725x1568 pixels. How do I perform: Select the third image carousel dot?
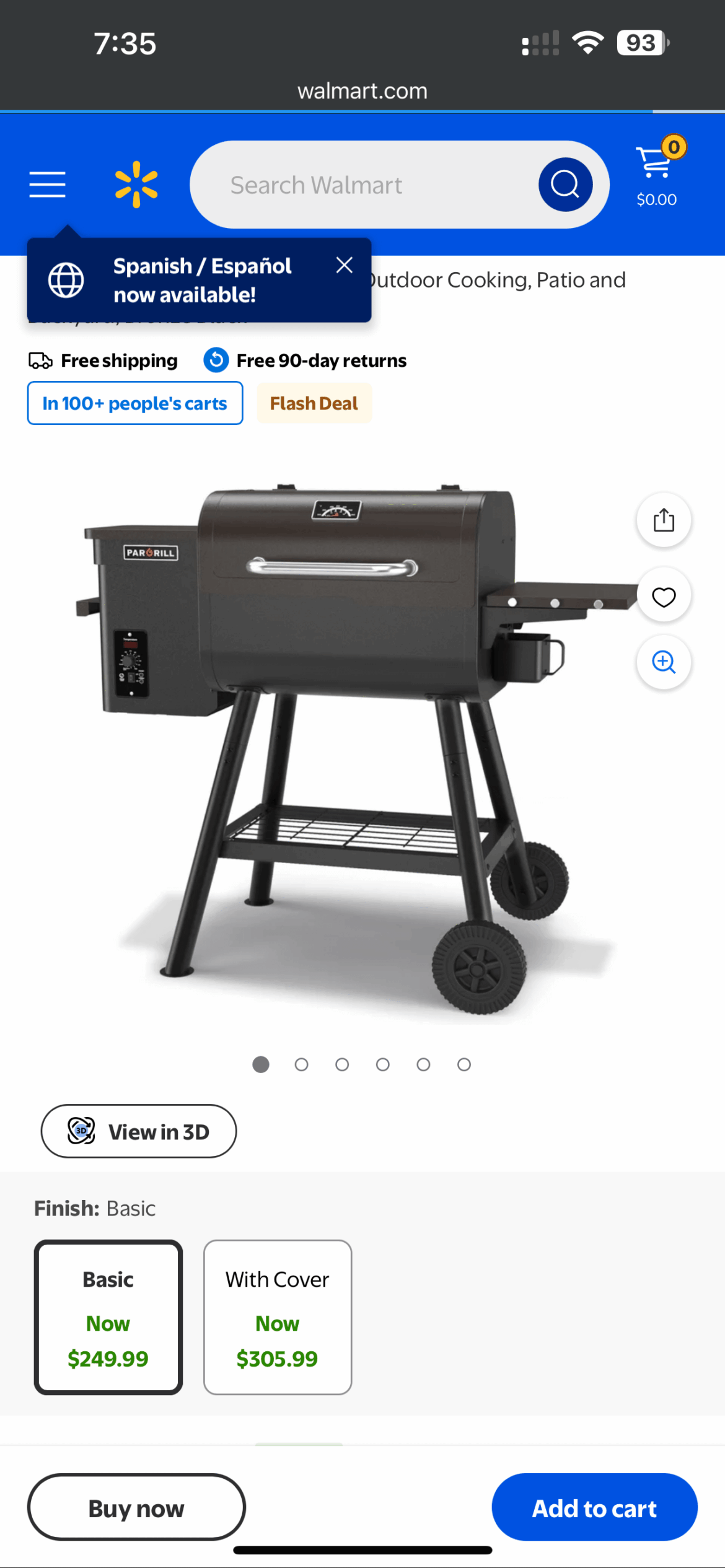[x=342, y=1064]
